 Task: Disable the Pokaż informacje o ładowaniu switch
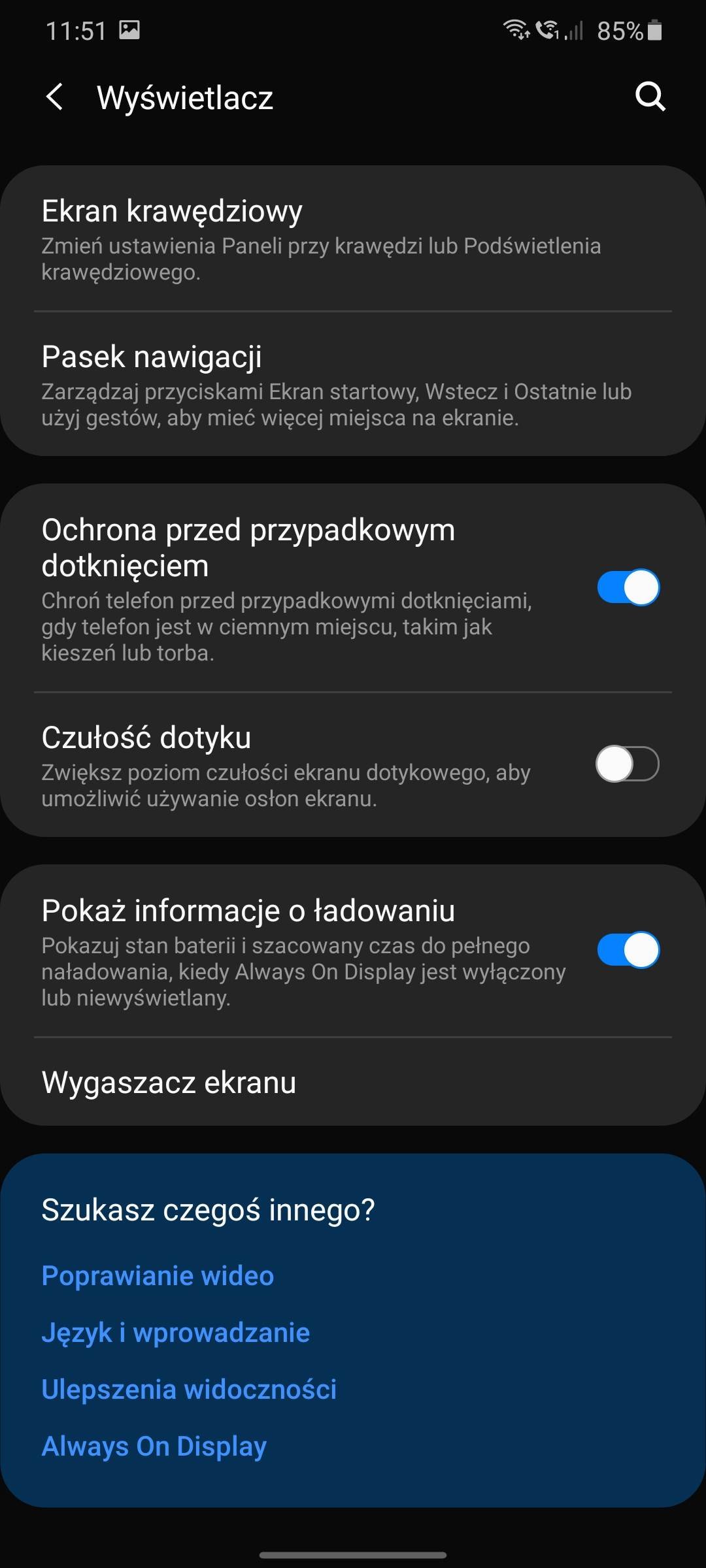628,950
